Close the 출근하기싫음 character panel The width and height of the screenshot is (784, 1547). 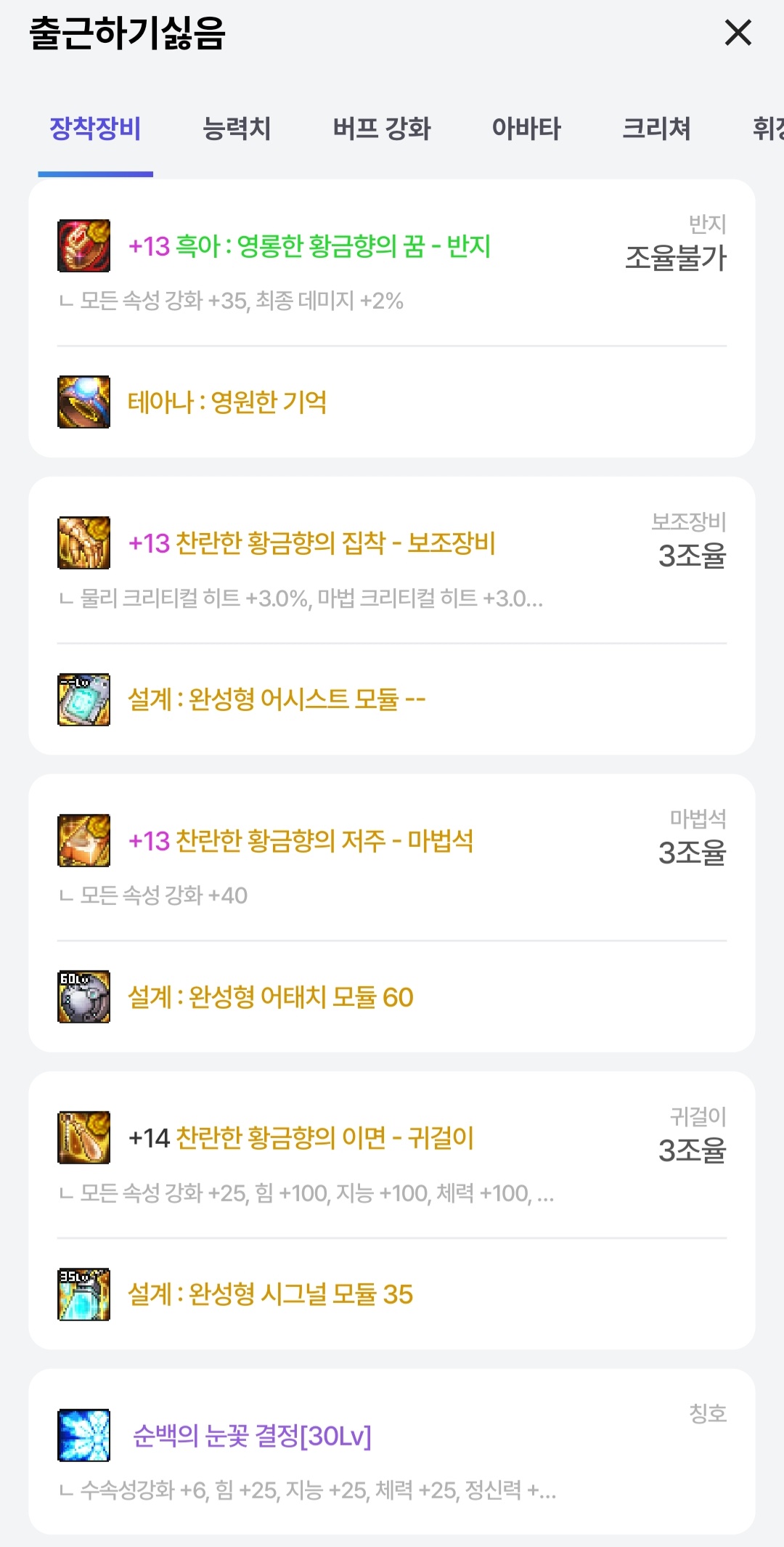coord(738,33)
